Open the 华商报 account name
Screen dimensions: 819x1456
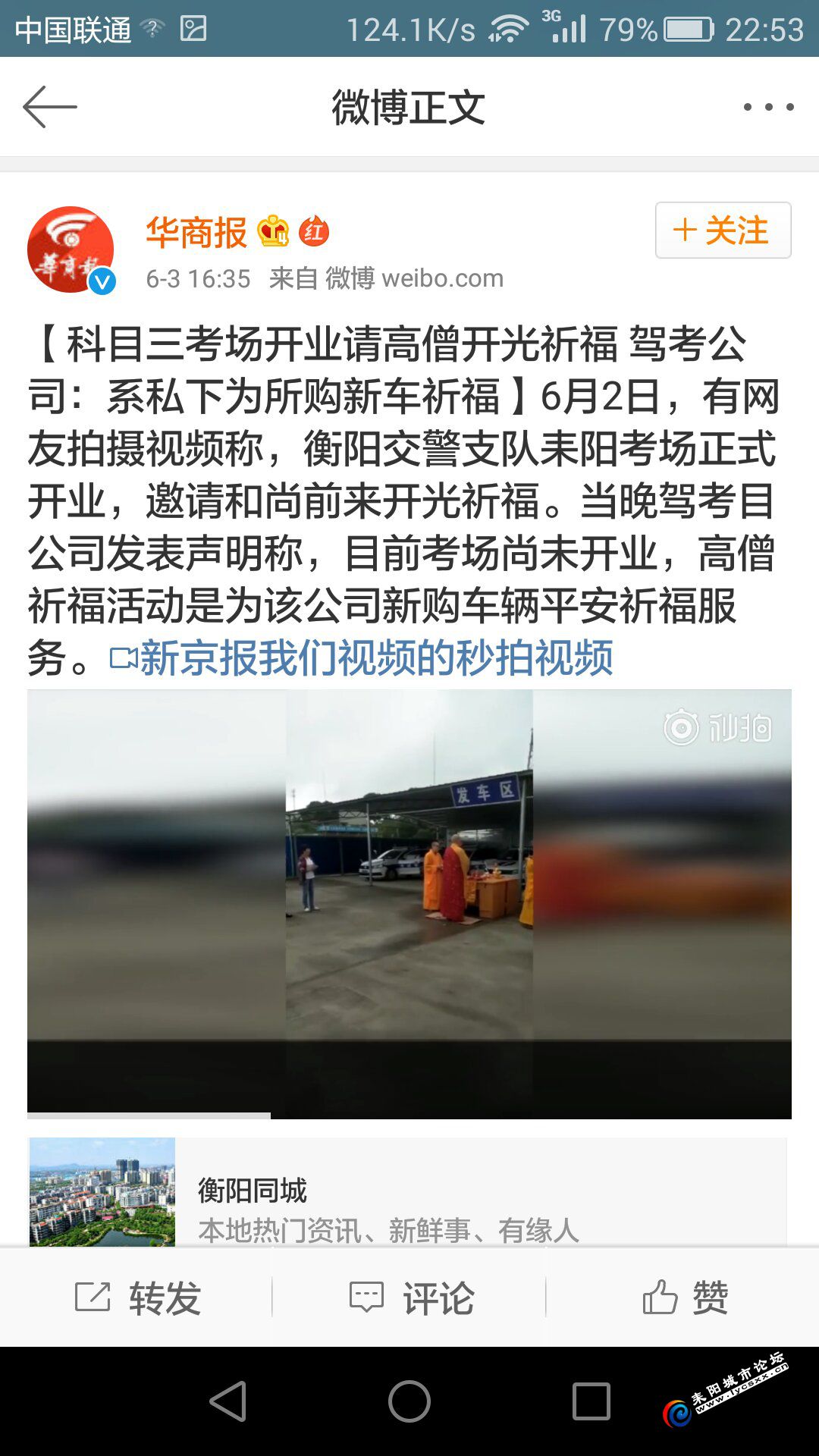point(196,232)
